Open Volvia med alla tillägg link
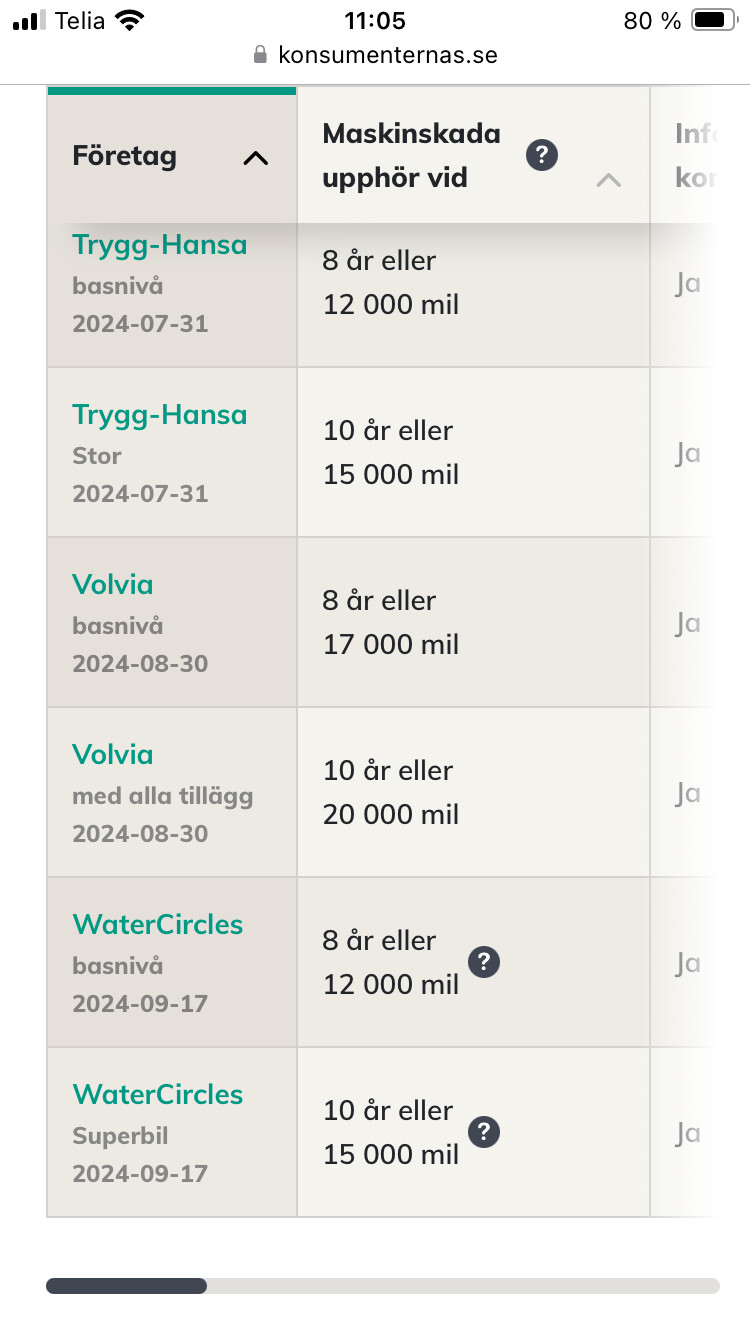This screenshot has height=1334, width=750. [x=113, y=754]
